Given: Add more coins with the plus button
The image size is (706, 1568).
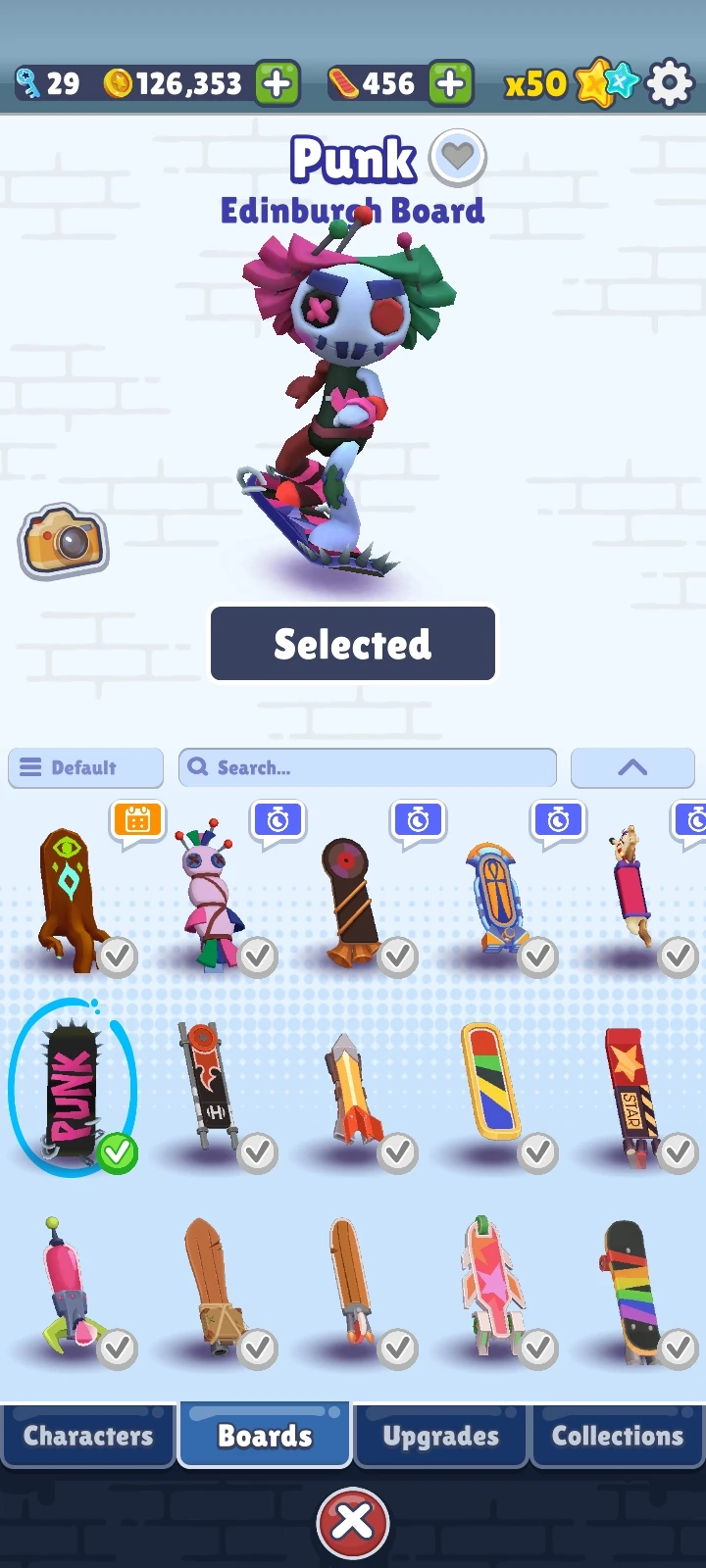Looking at the screenshot, I should pyautogui.click(x=277, y=83).
